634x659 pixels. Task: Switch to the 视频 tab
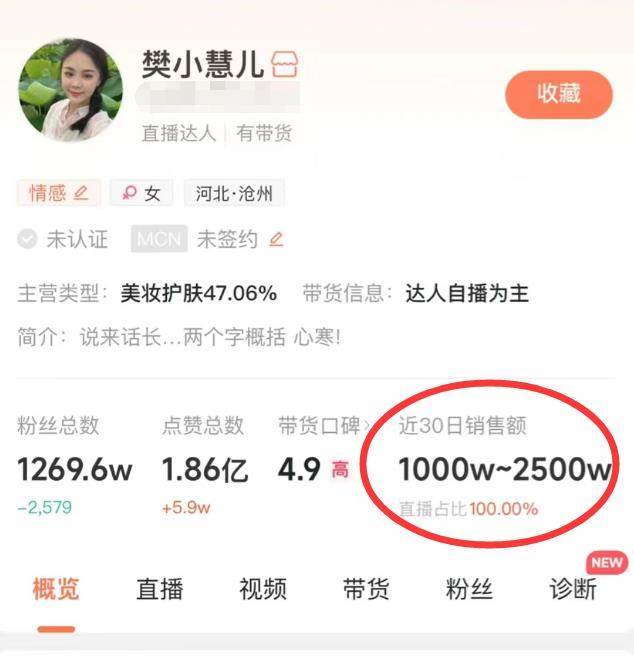click(x=263, y=588)
